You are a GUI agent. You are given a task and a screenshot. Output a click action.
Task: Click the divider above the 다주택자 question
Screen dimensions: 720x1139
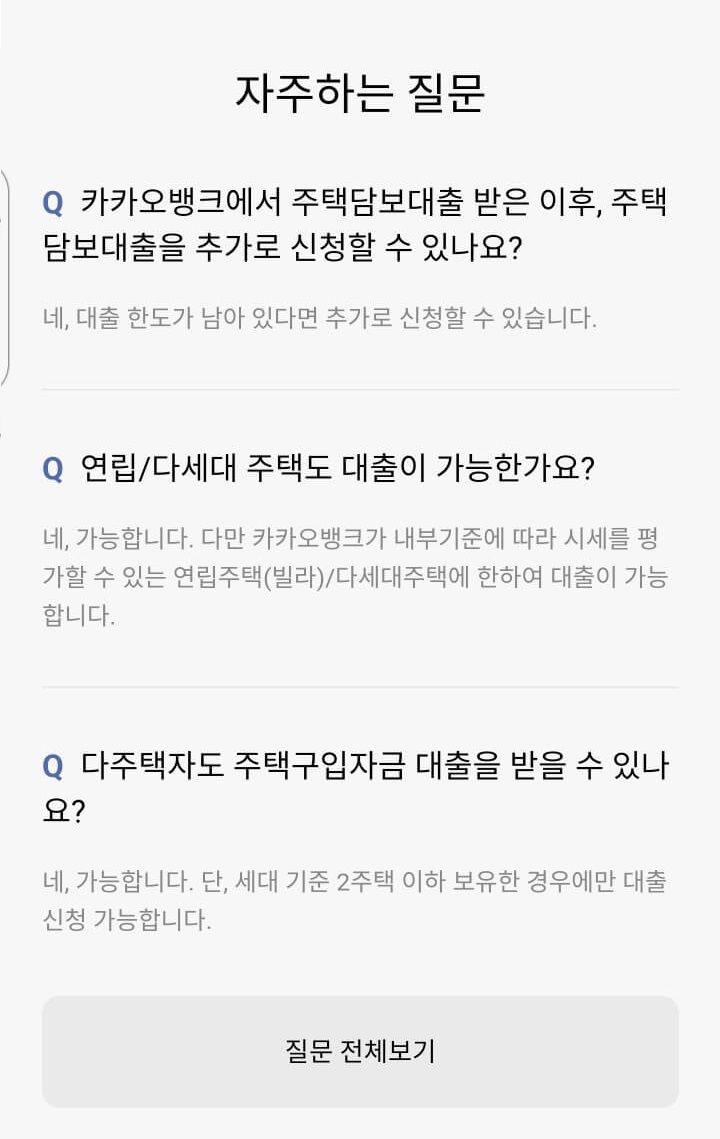tap(360, 685)
